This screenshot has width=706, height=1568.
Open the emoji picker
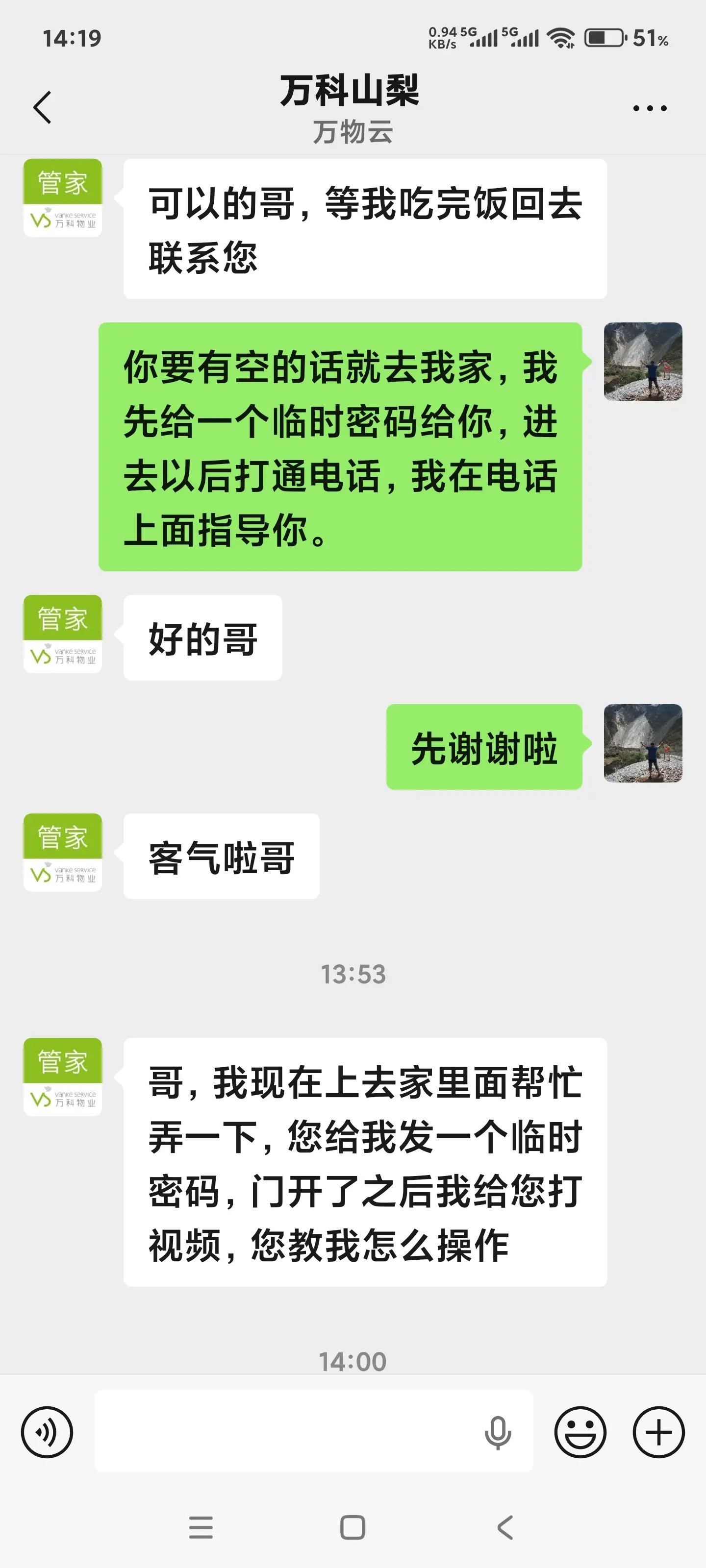[x=580, y=1432]
